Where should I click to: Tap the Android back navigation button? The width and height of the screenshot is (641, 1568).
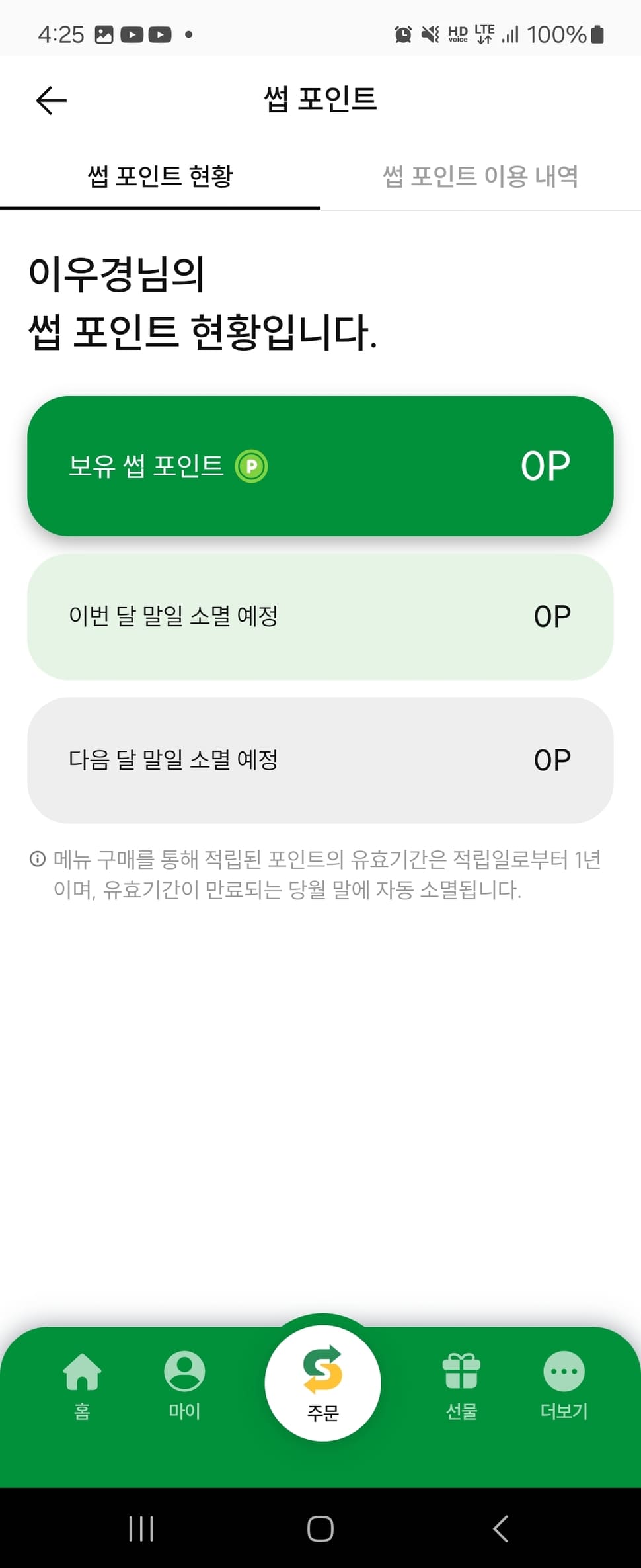point(500,1528)
